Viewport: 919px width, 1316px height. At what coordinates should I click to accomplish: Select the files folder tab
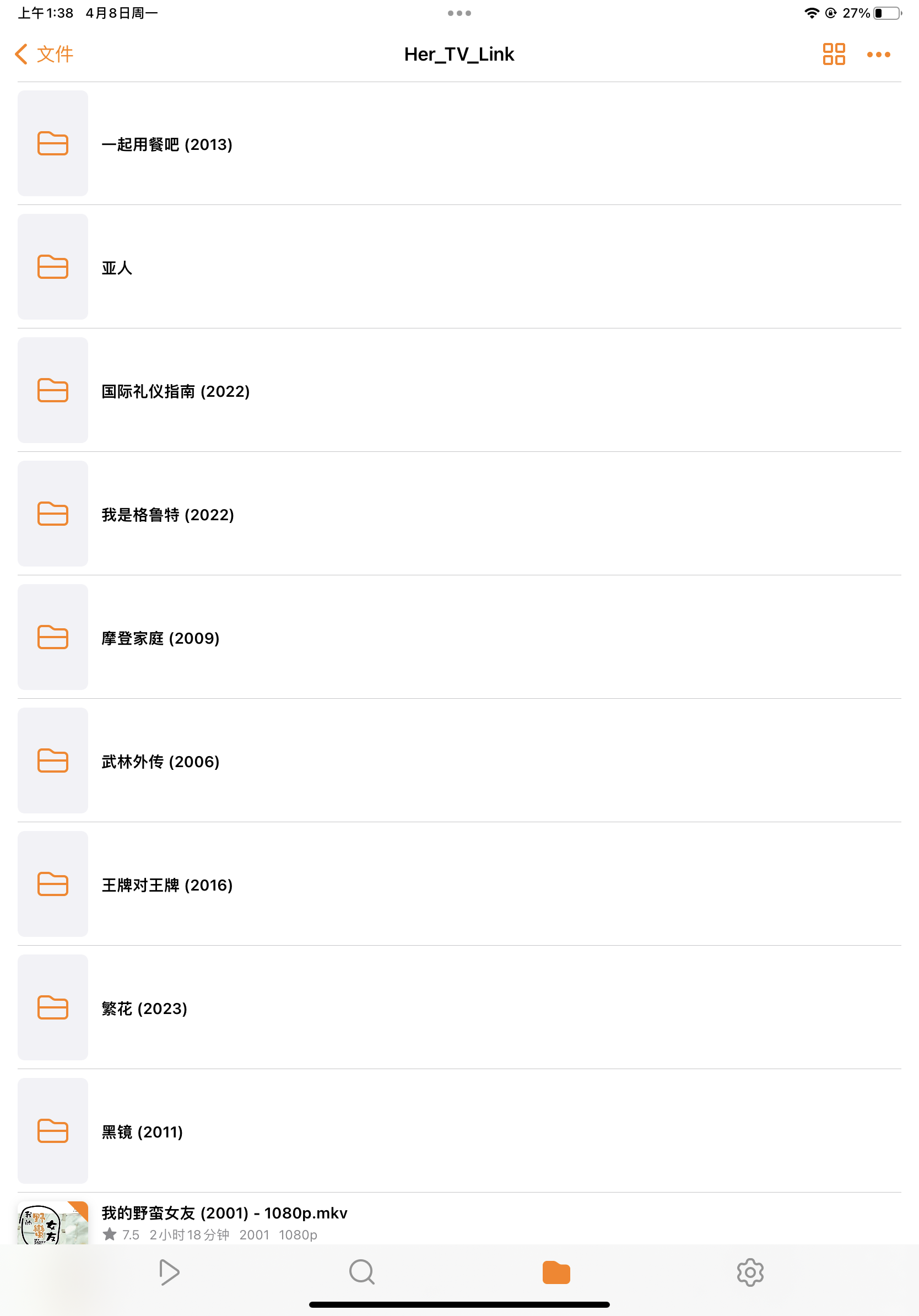(556, 1272)
